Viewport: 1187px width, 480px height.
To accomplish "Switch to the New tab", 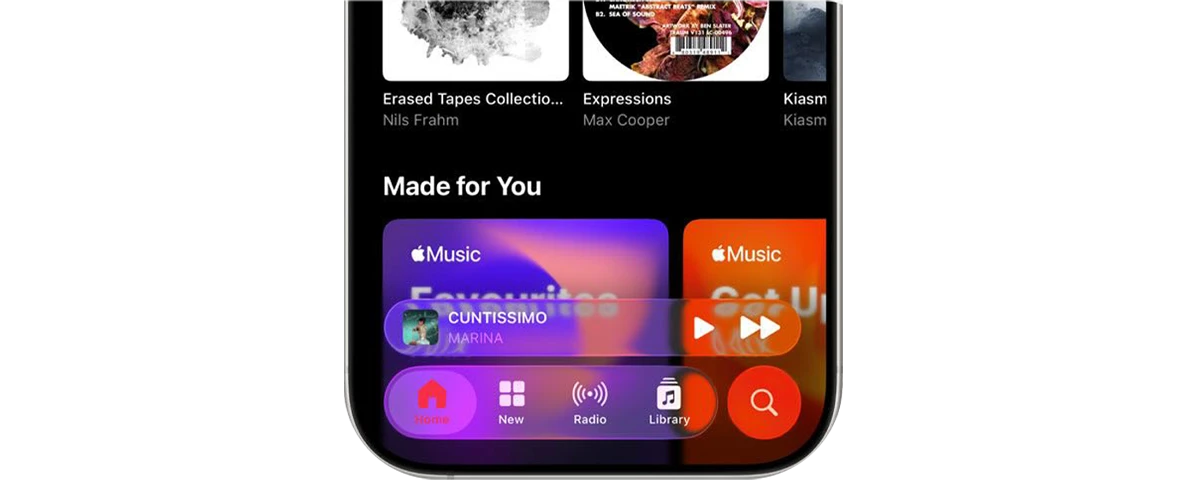I will tap(511, 402).
